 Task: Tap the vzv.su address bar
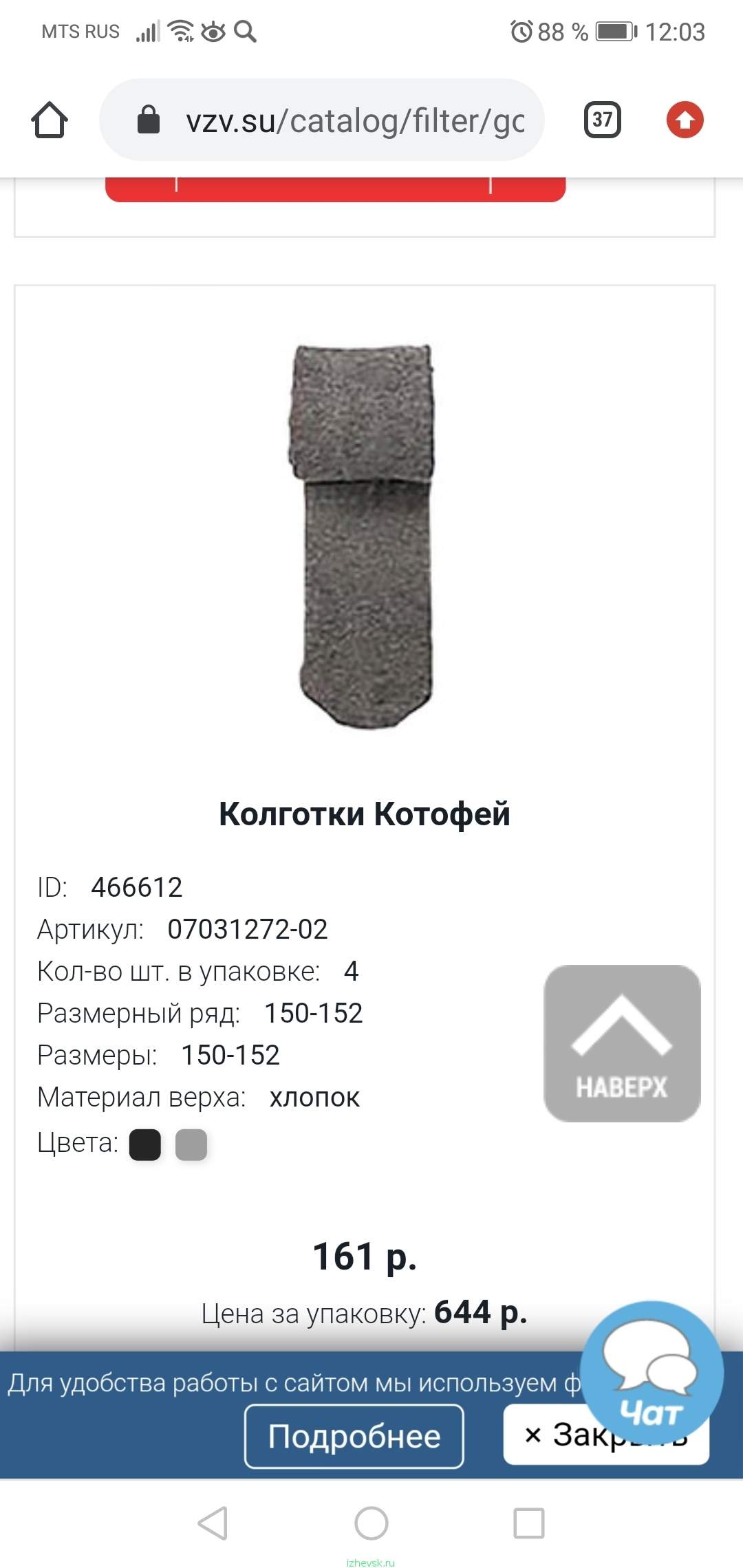[x=322, y=120]
